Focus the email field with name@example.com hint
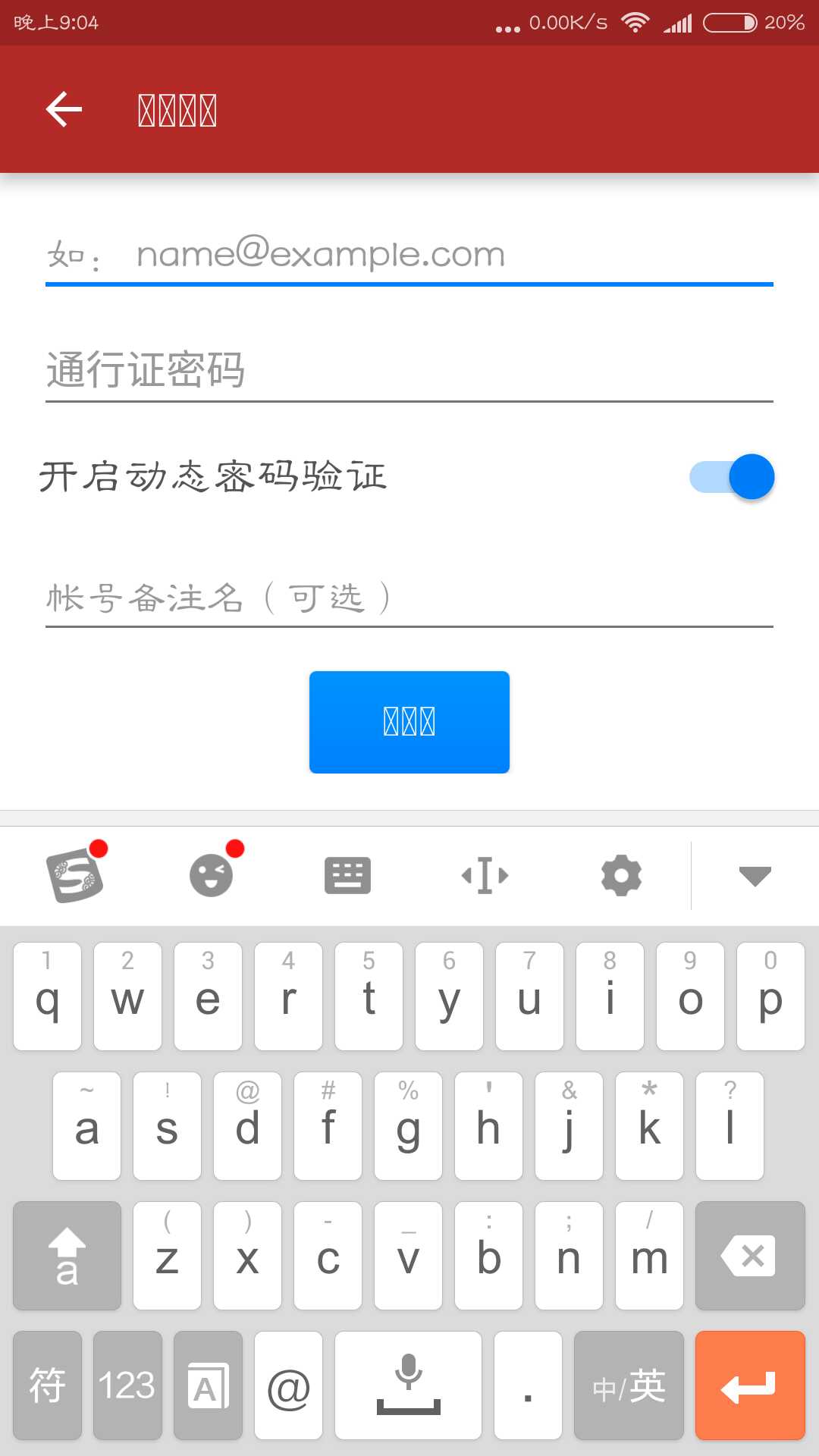Image resolution: width=819 pixels, height=1456 pixels. point(409,256)
